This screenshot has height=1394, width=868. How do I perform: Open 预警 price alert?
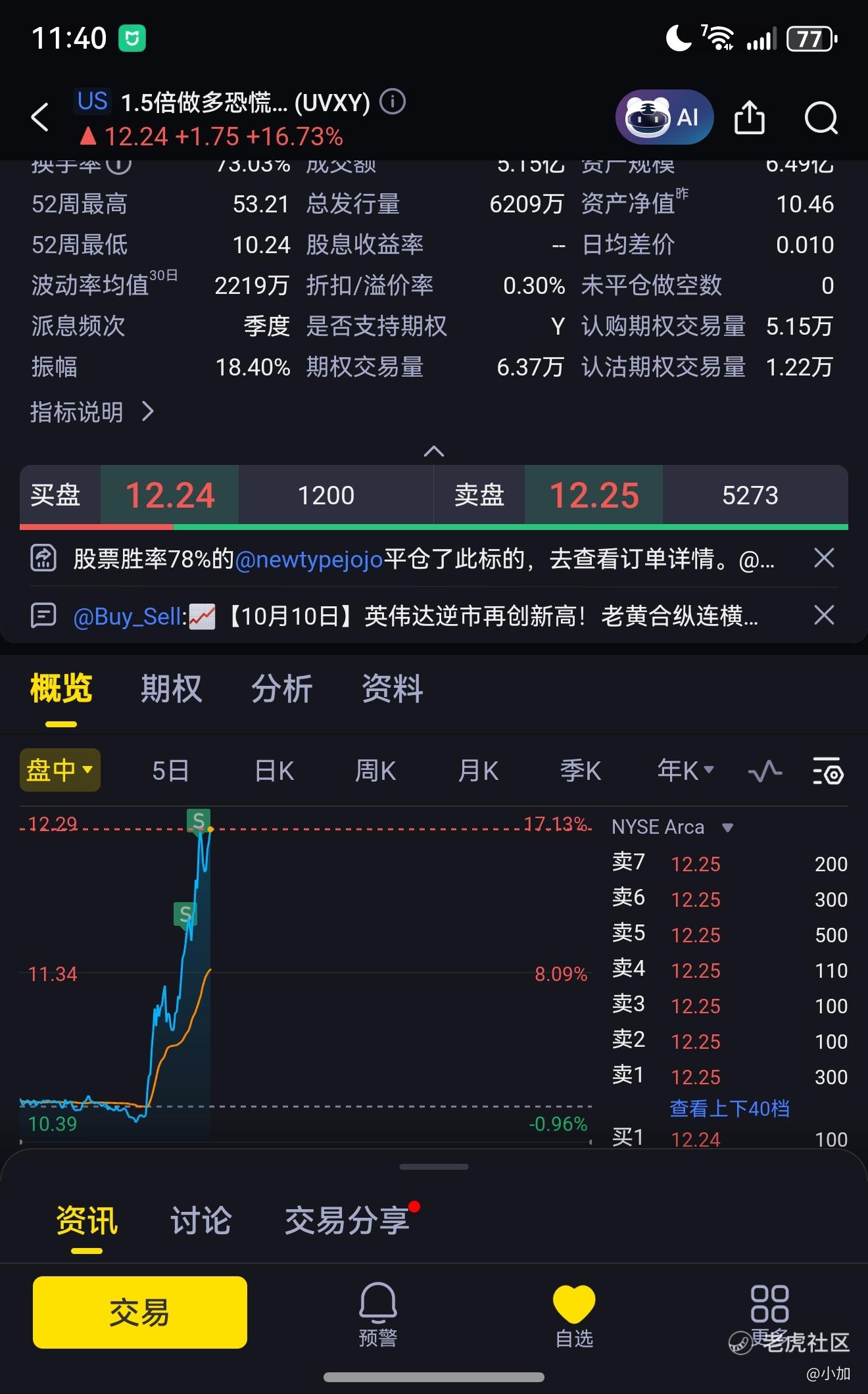pyautogui.click(x=378, y=1314)
